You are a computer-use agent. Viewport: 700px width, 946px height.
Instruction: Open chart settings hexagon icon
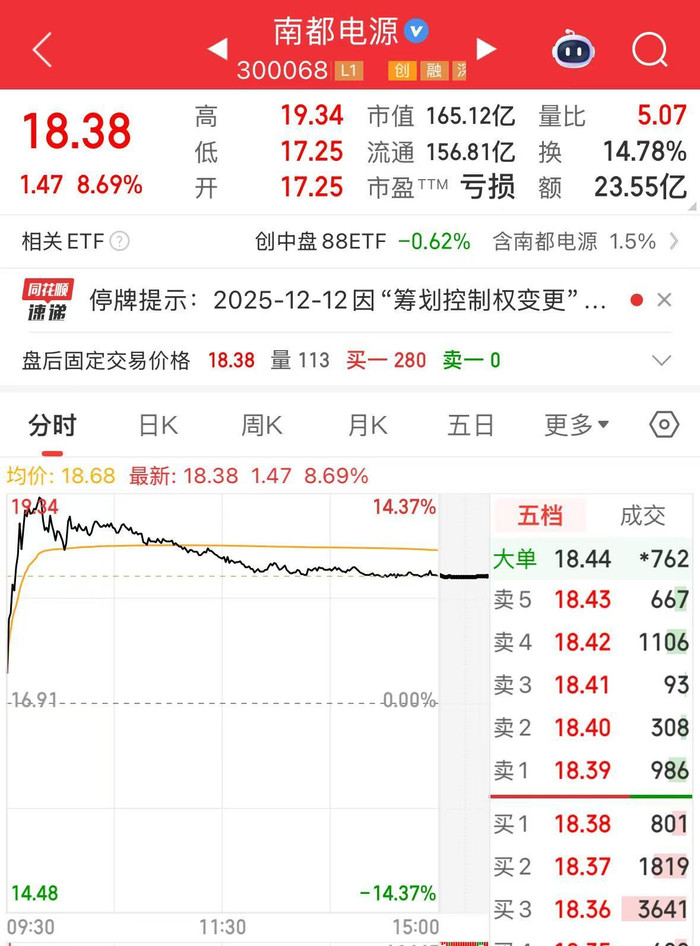(664, 425)
